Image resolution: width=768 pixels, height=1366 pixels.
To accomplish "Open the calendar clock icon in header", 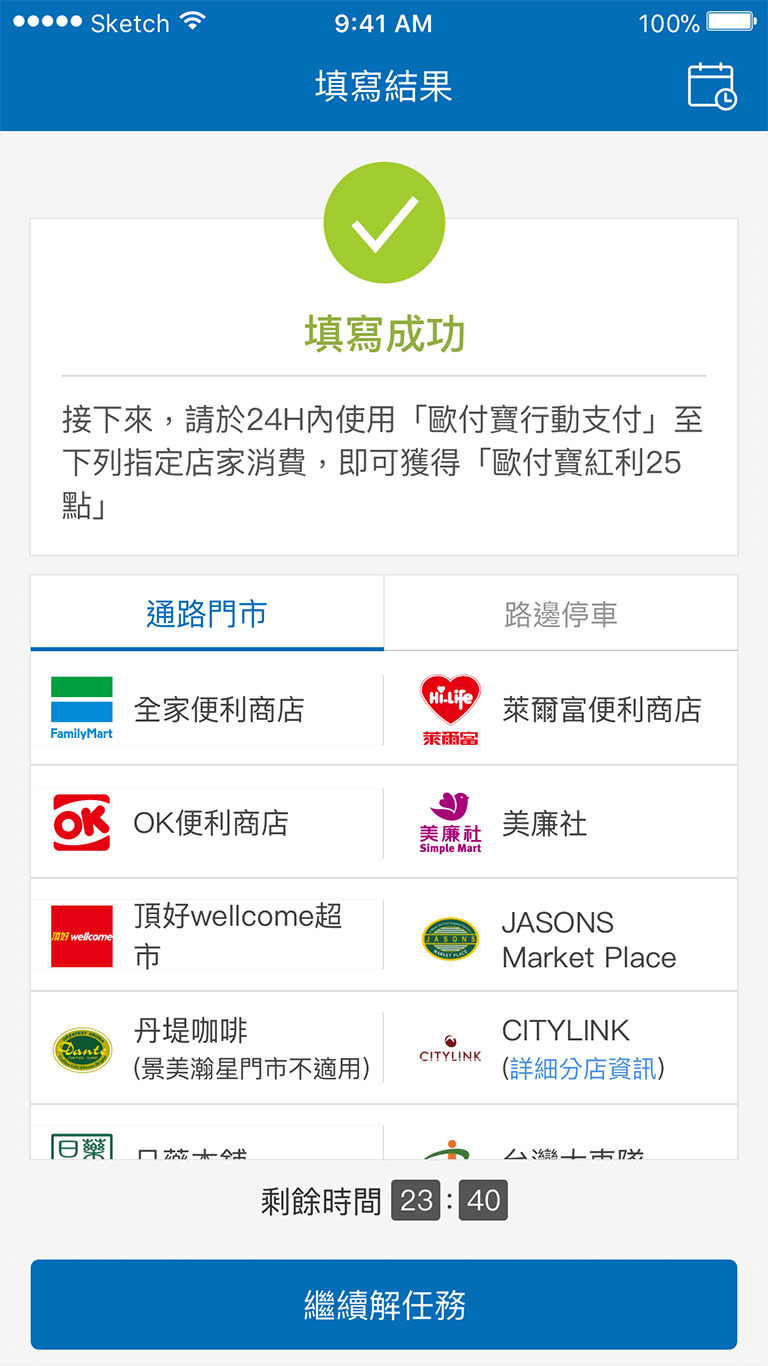I will (x=712, y=86).
